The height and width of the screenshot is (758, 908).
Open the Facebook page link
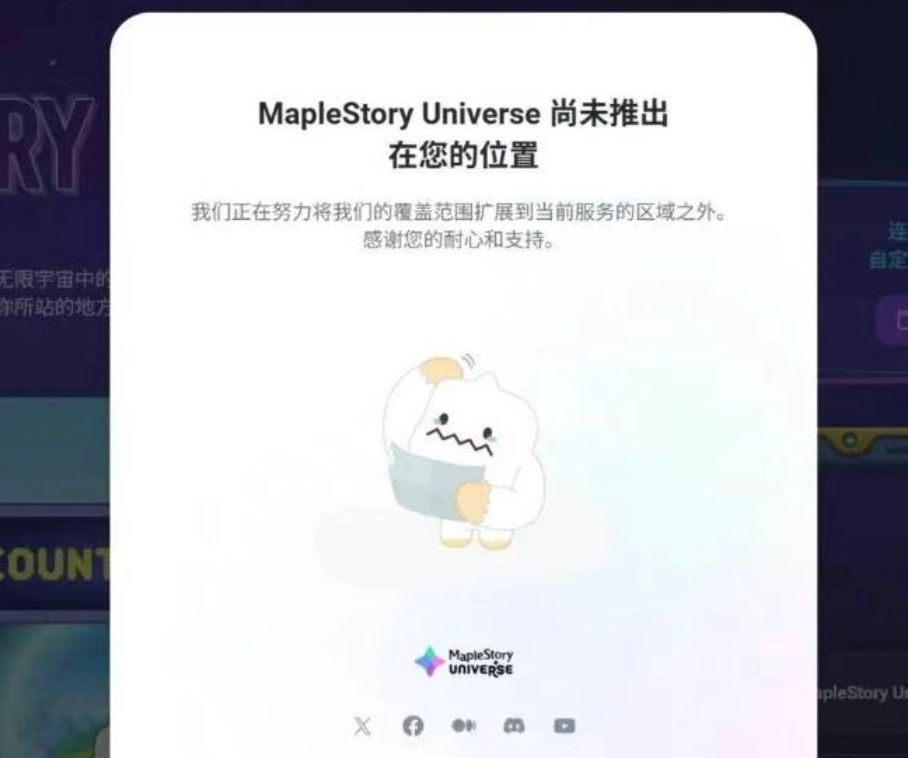[x=413, y=726]
